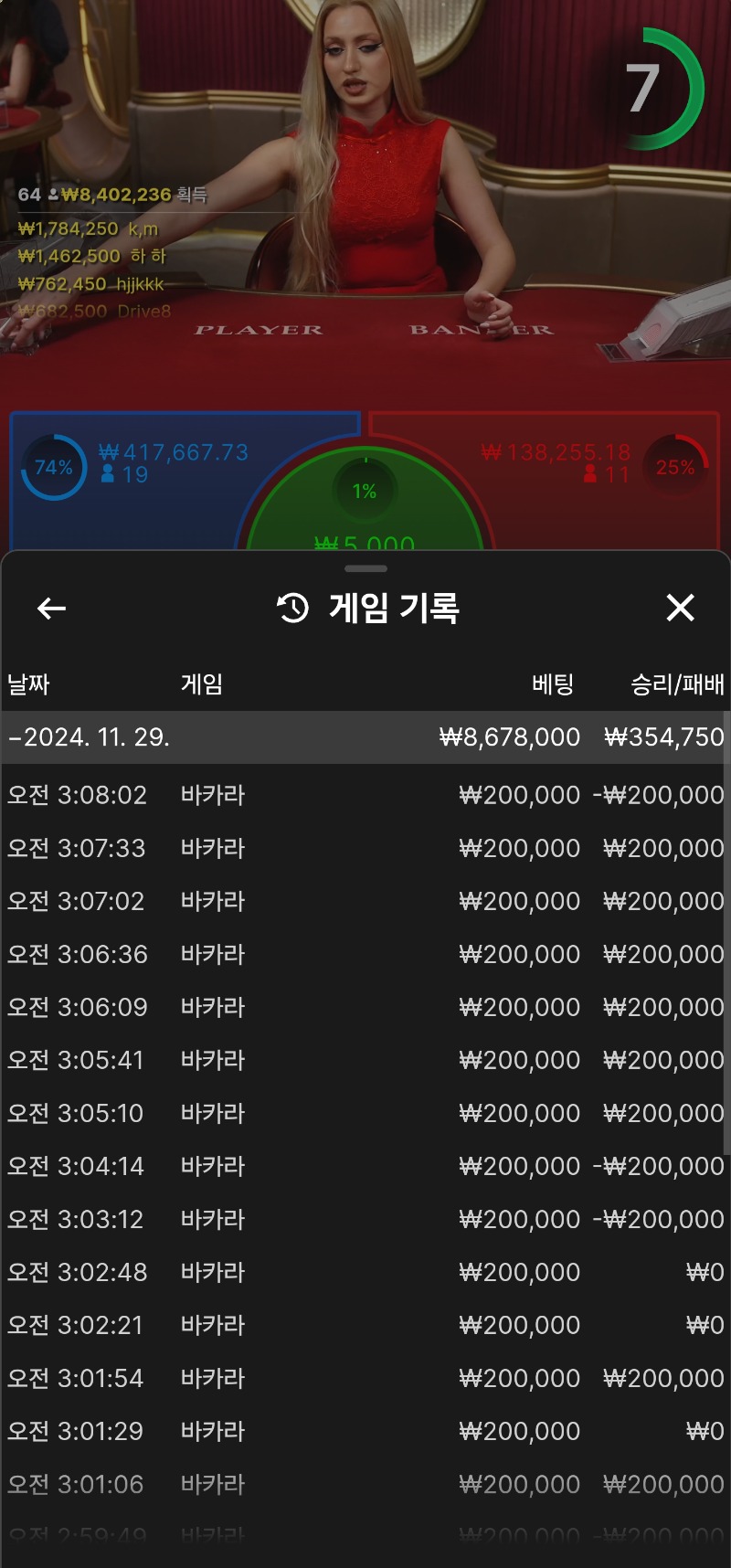Screen dimensions: 731x1568
Task: Open the 오전 3:02:48 baccarat record
Action: tap(365, 1272)
